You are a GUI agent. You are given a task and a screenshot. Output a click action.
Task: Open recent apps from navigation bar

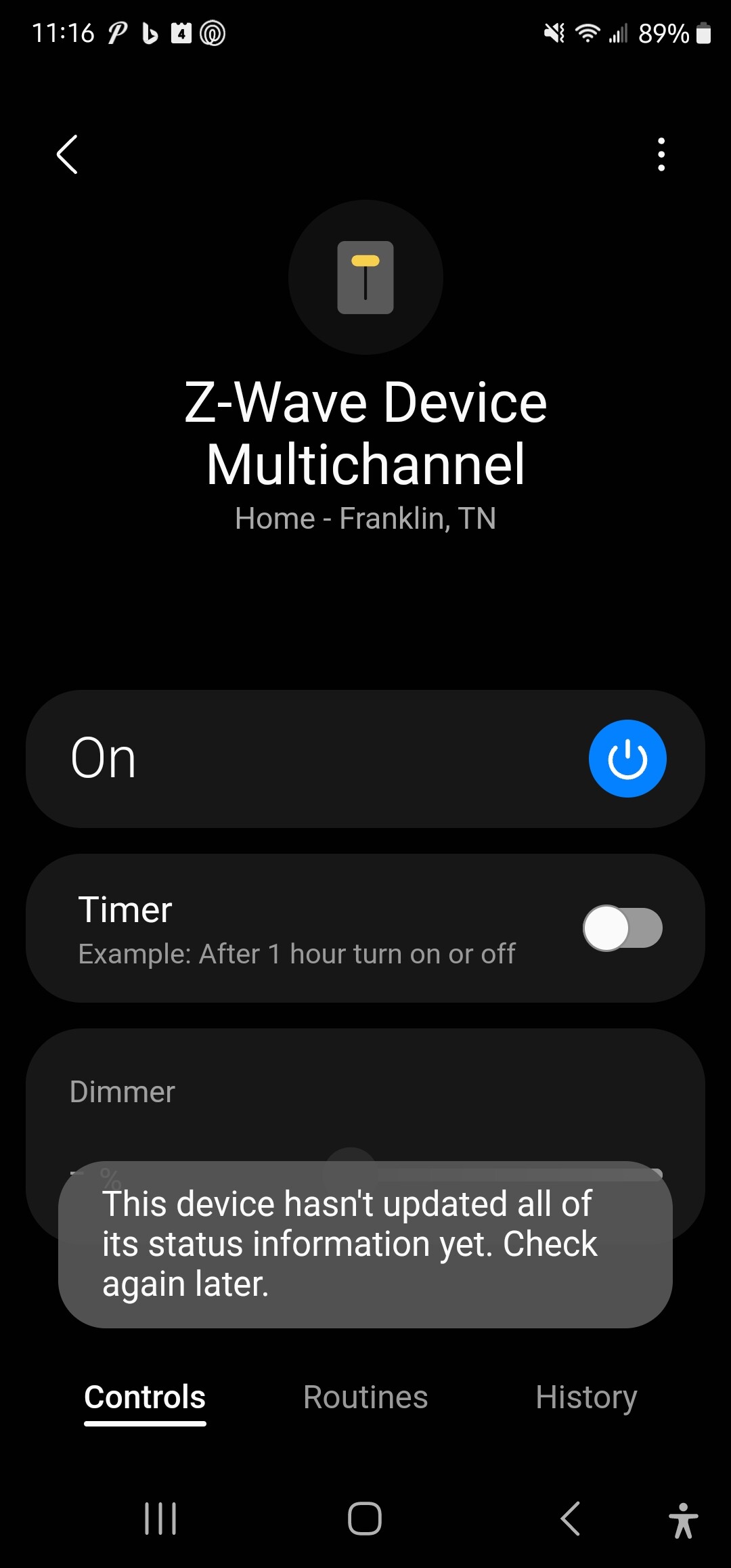click(161, 1519)
